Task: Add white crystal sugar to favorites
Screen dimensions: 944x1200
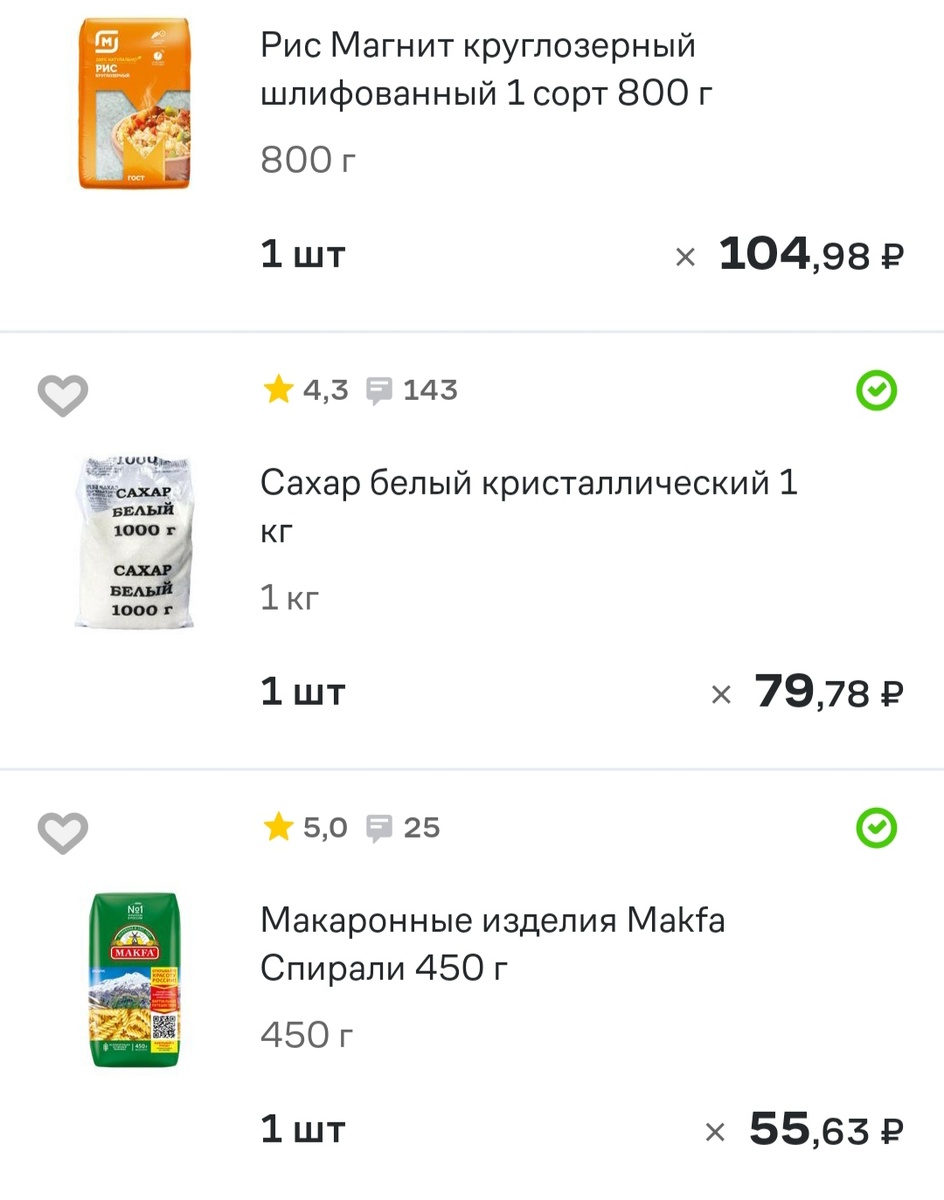Action: click(x=63, y=396)
